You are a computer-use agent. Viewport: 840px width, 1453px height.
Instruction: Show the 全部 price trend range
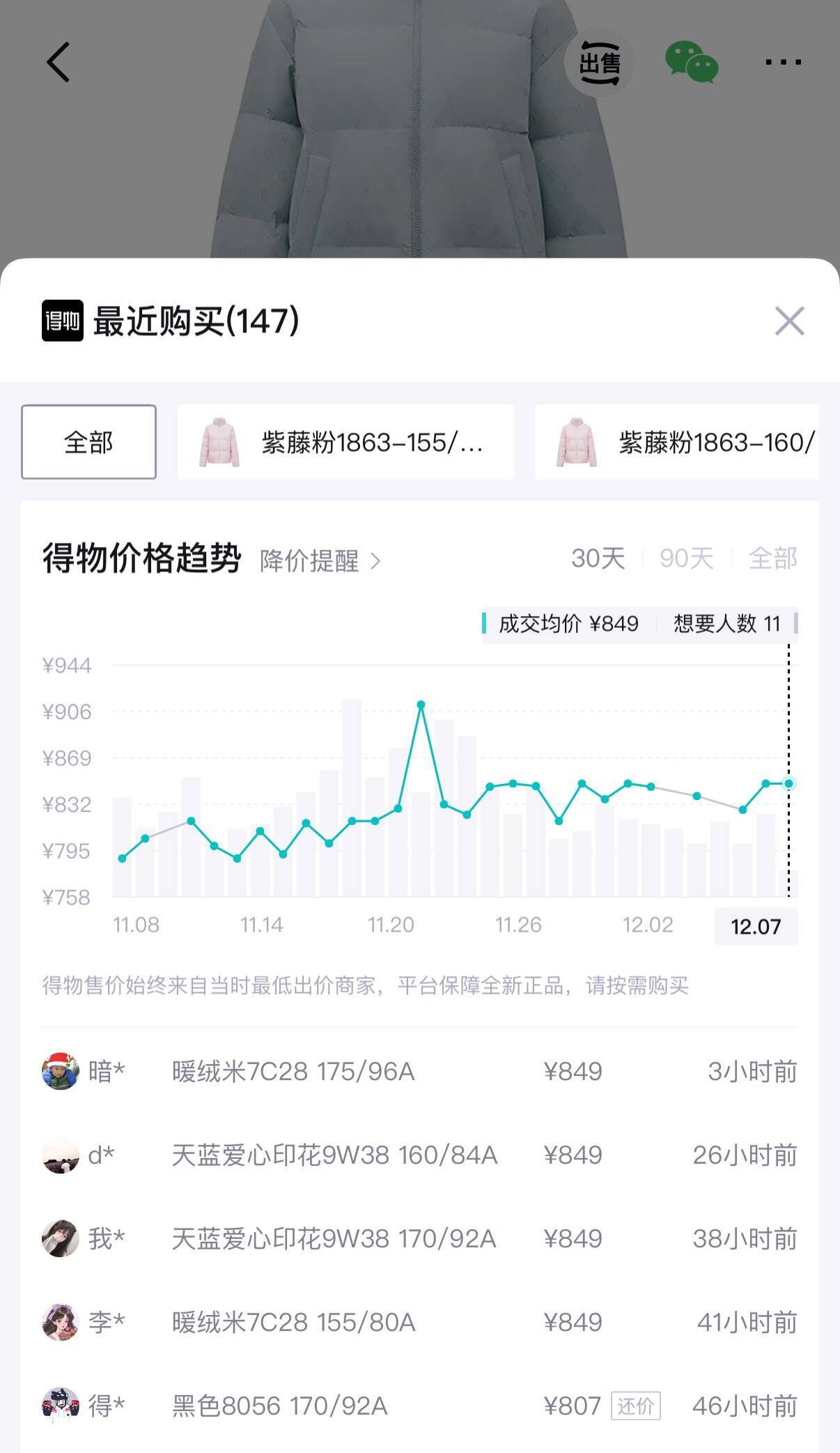point(772,558)
